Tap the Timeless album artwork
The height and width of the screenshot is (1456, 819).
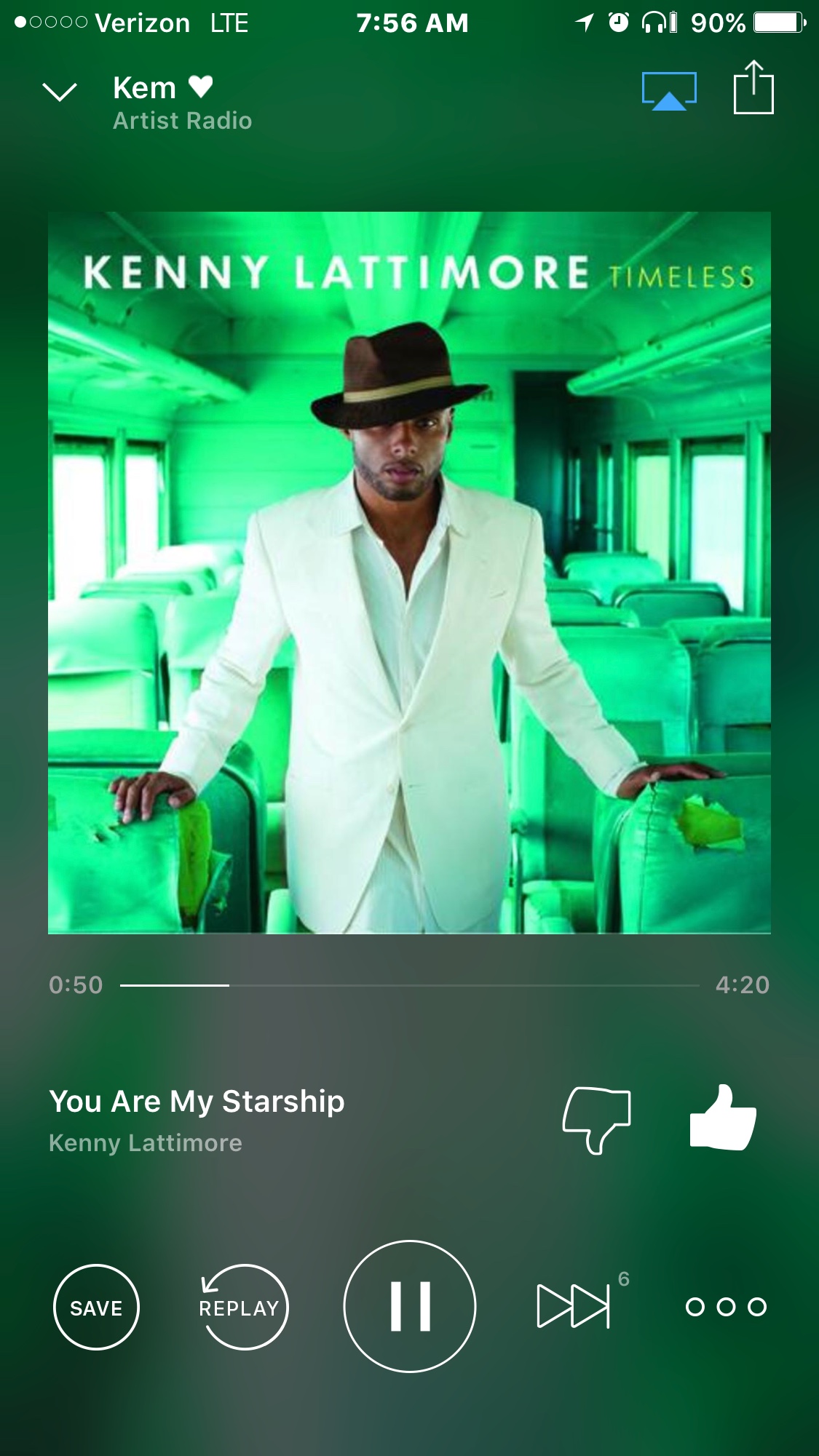pyautogui.click(x=409, y=573)
